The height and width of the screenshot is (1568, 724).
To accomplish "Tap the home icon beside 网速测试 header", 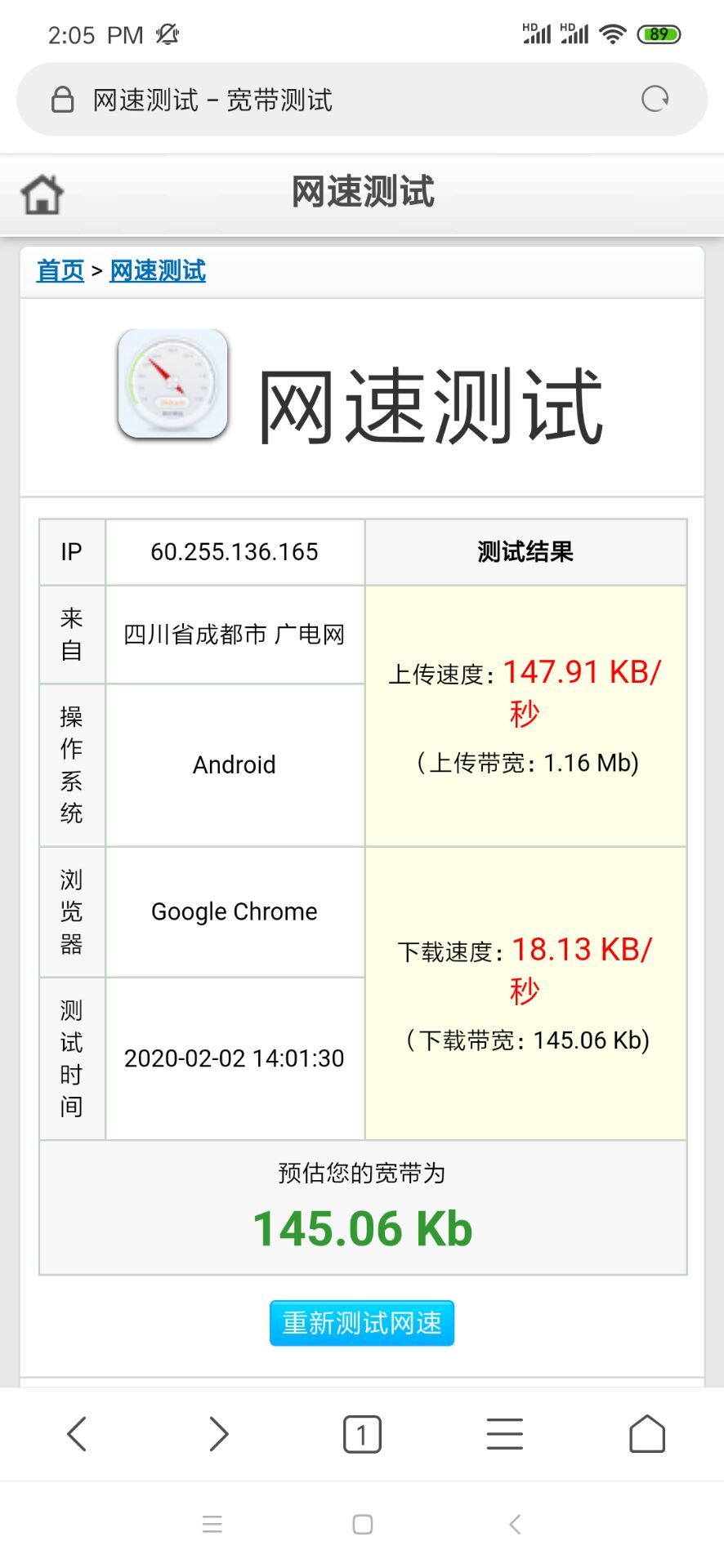I will pyautogui.click(x=41, y=193).
